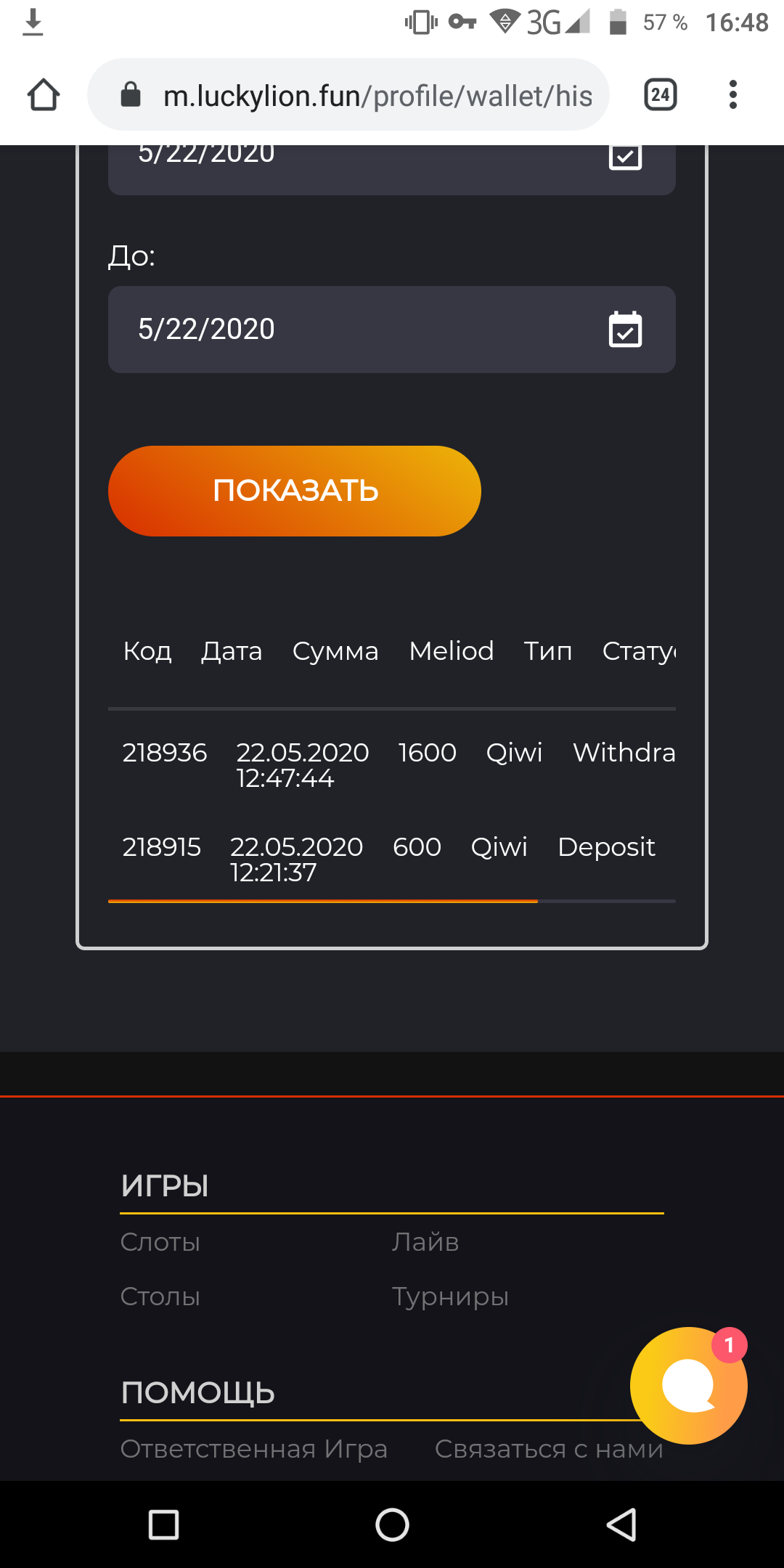This screenshot has height=1568, width=784.
Task: Open the Ответственная Игра link
Action: [x=254, y=1449]
